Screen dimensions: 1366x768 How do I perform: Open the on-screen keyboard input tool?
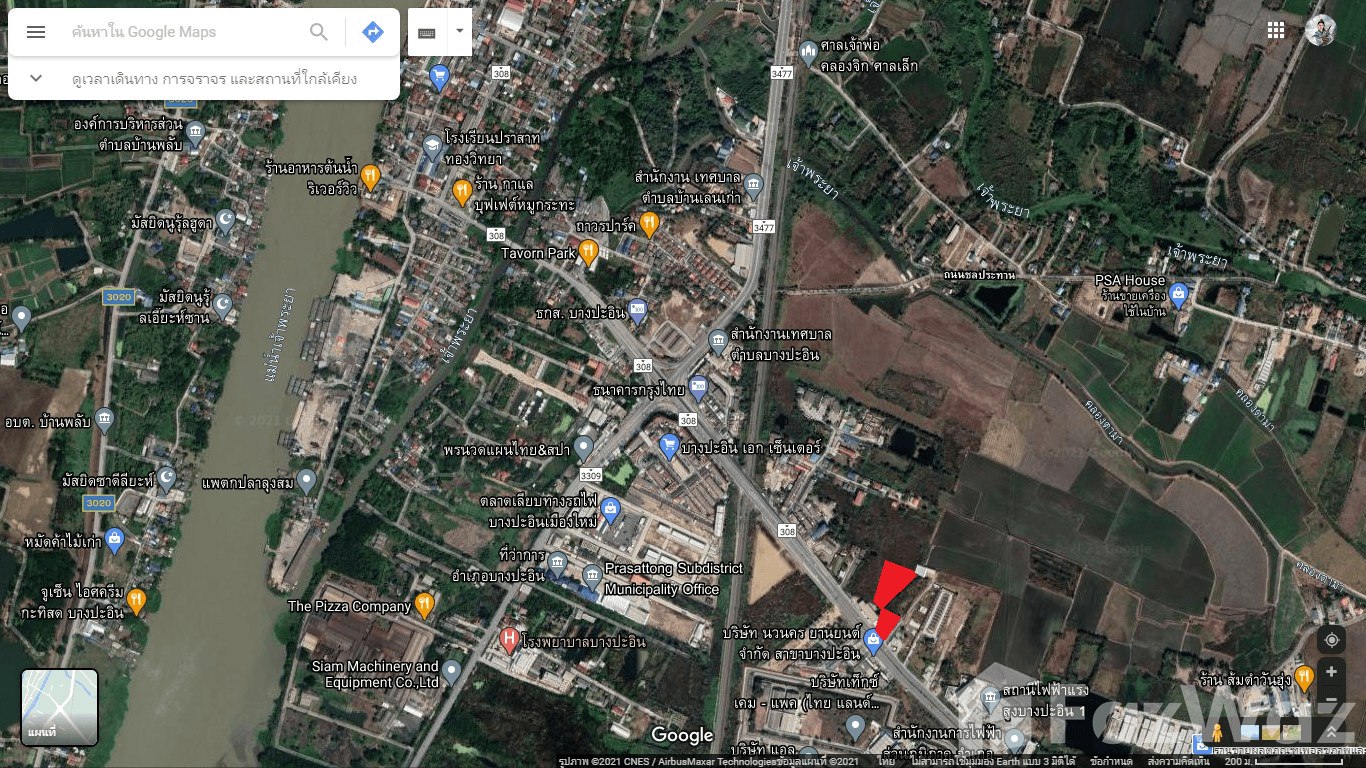(x=427, y=32)
